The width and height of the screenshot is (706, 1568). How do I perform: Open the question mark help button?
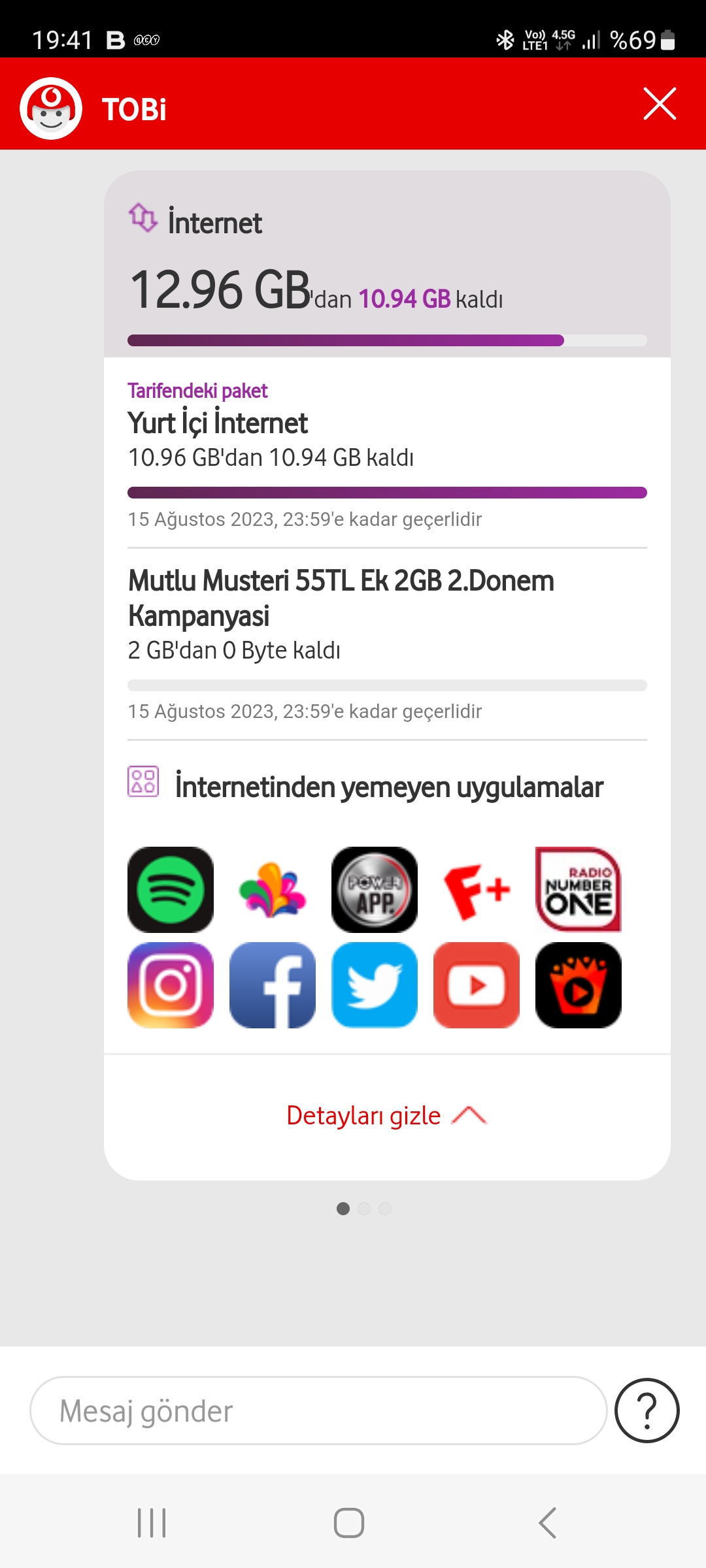point(647,1411)
